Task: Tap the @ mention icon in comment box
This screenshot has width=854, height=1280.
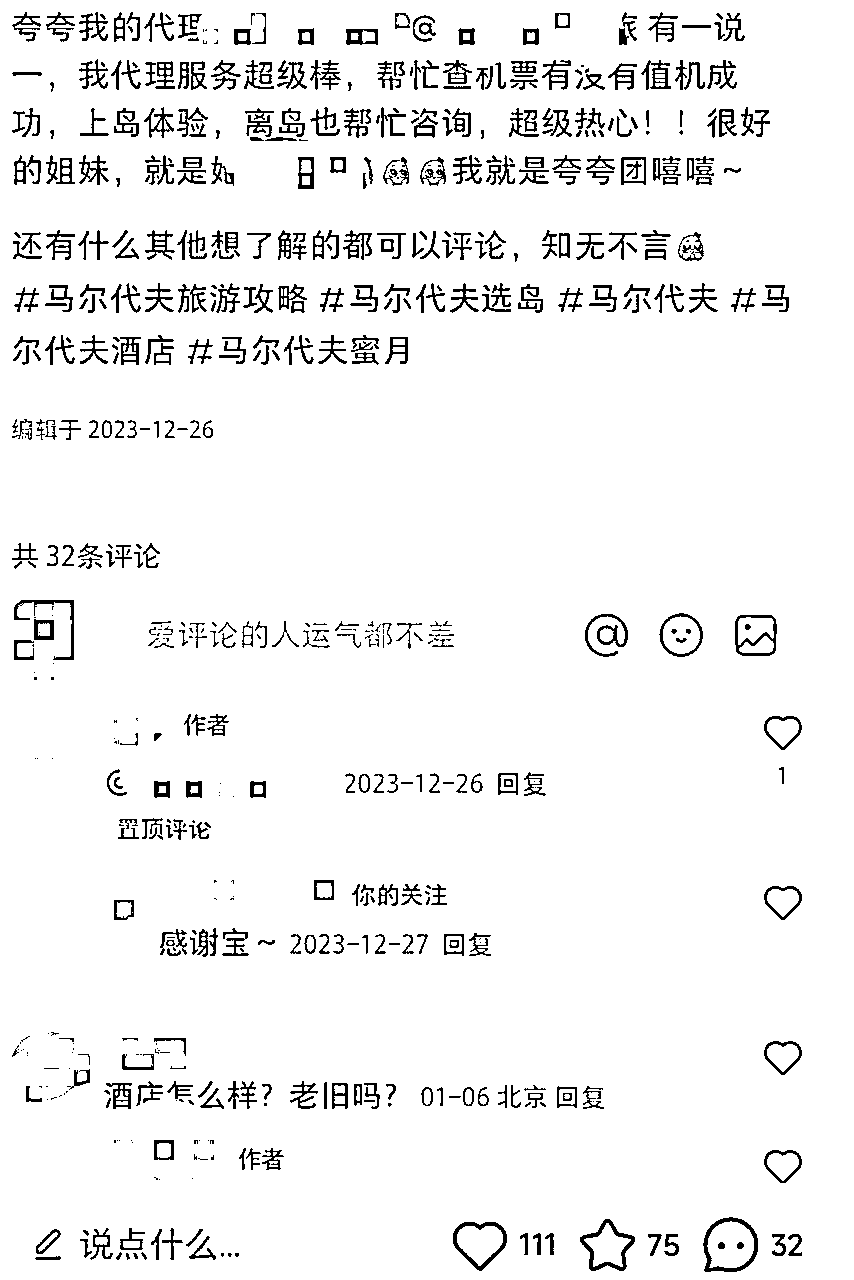Action: pos(607,635)
